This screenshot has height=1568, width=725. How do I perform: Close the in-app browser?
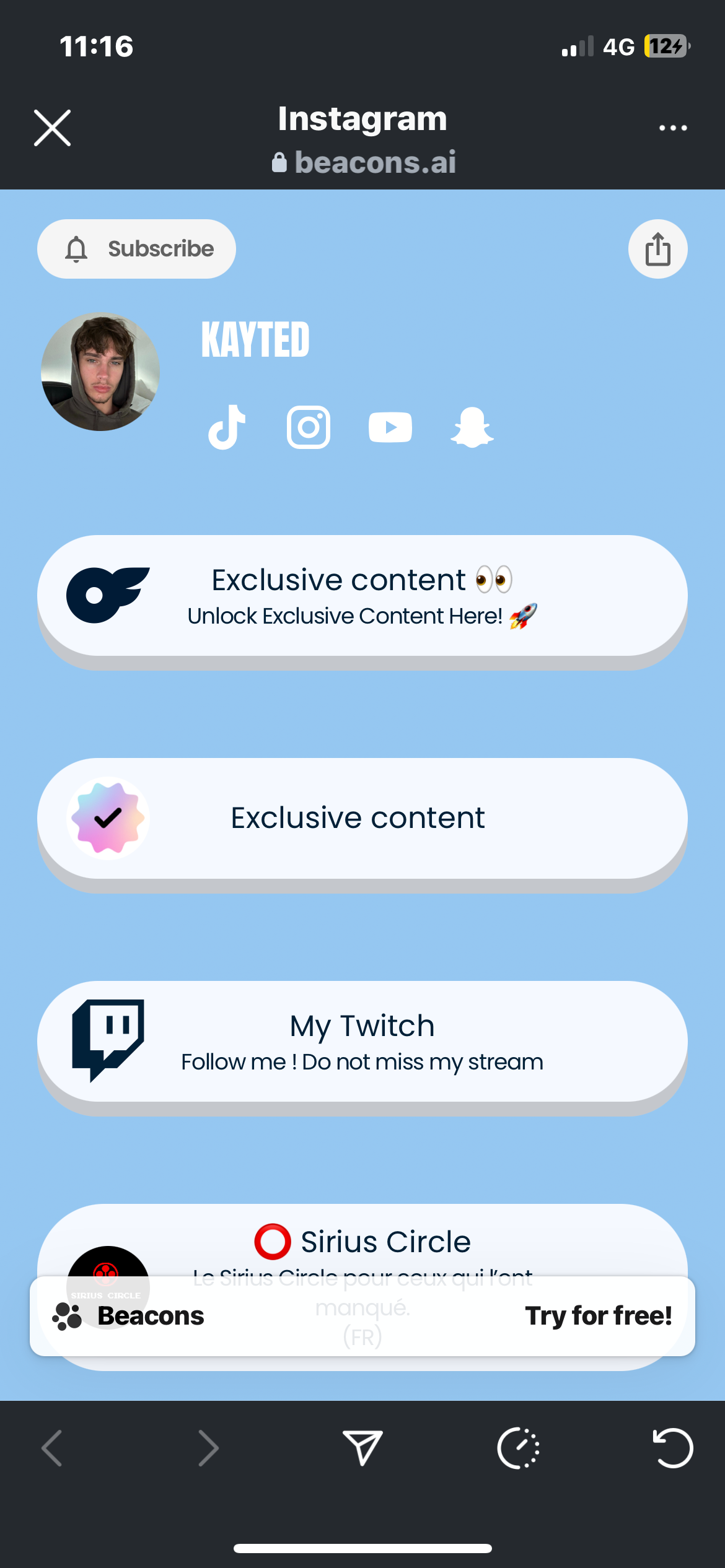[52, 128]
